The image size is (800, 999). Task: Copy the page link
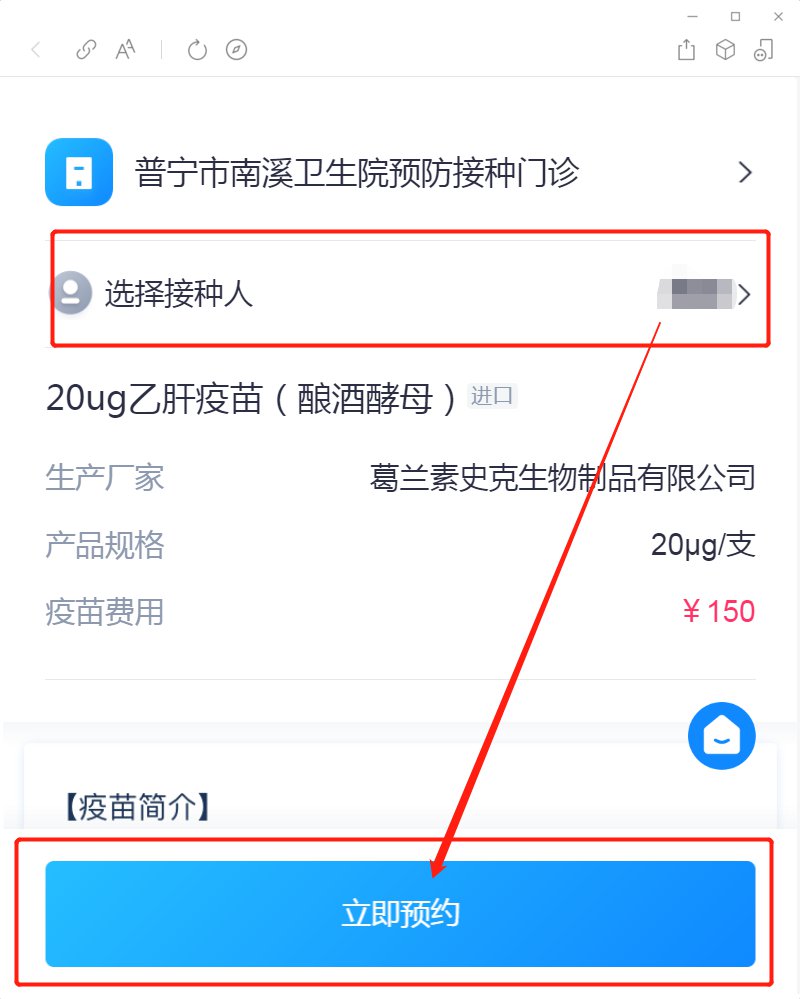(86, 49)
